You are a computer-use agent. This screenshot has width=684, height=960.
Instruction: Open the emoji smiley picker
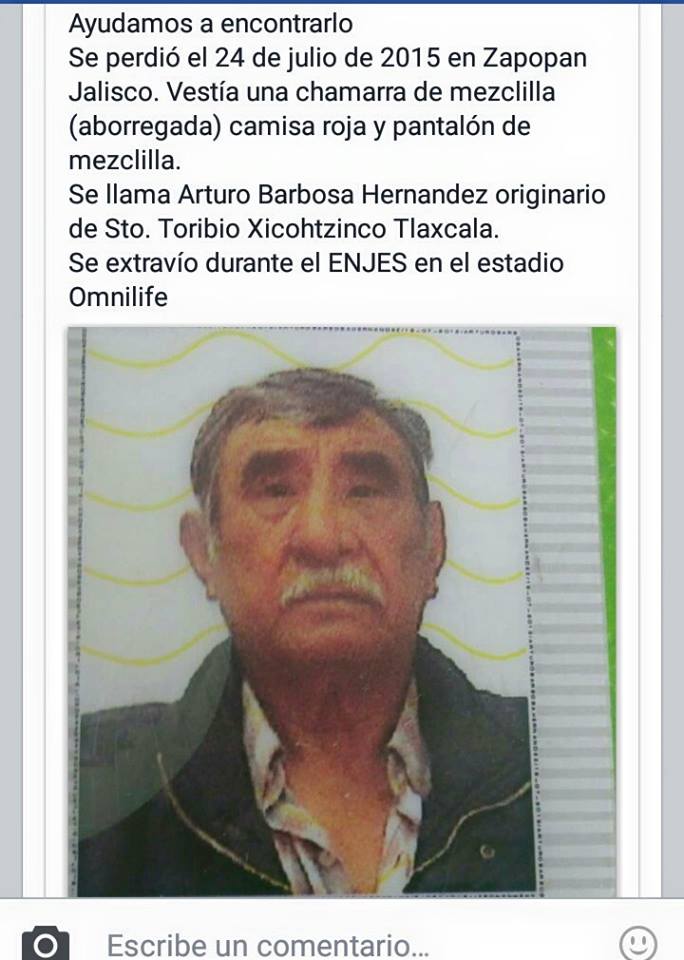coord(638,943)
